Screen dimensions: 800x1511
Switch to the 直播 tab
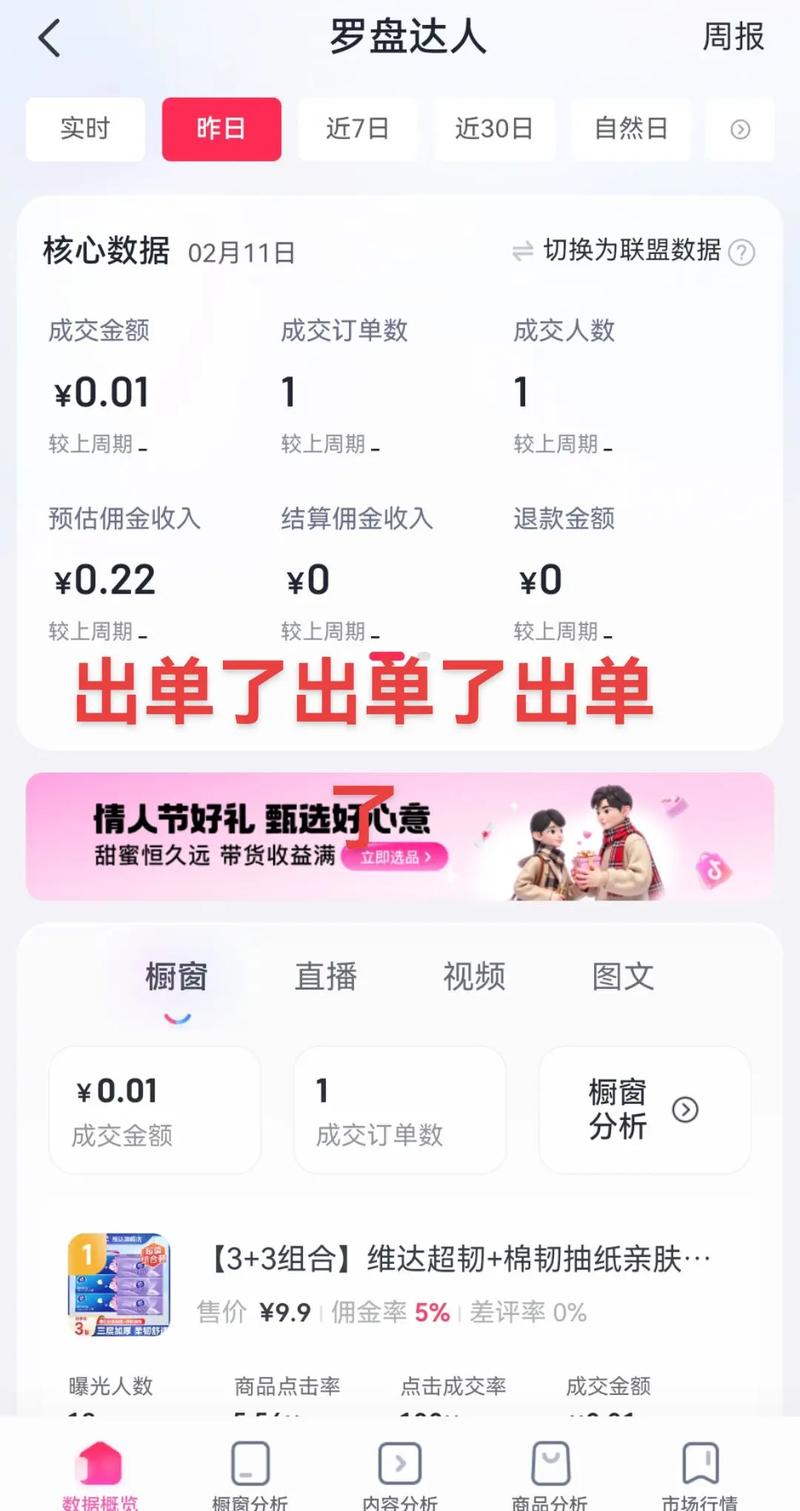tap(325, 977)
